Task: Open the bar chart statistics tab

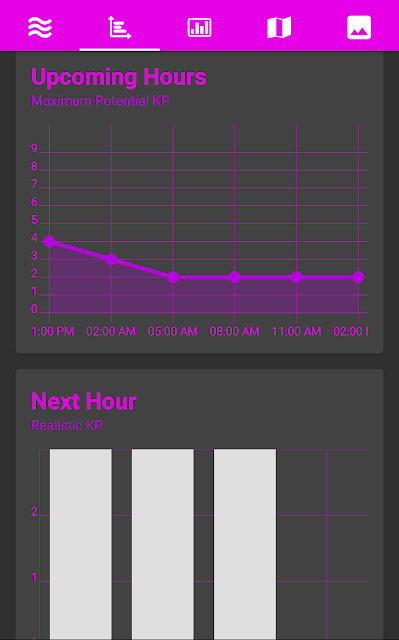Action: click(199, 27)
